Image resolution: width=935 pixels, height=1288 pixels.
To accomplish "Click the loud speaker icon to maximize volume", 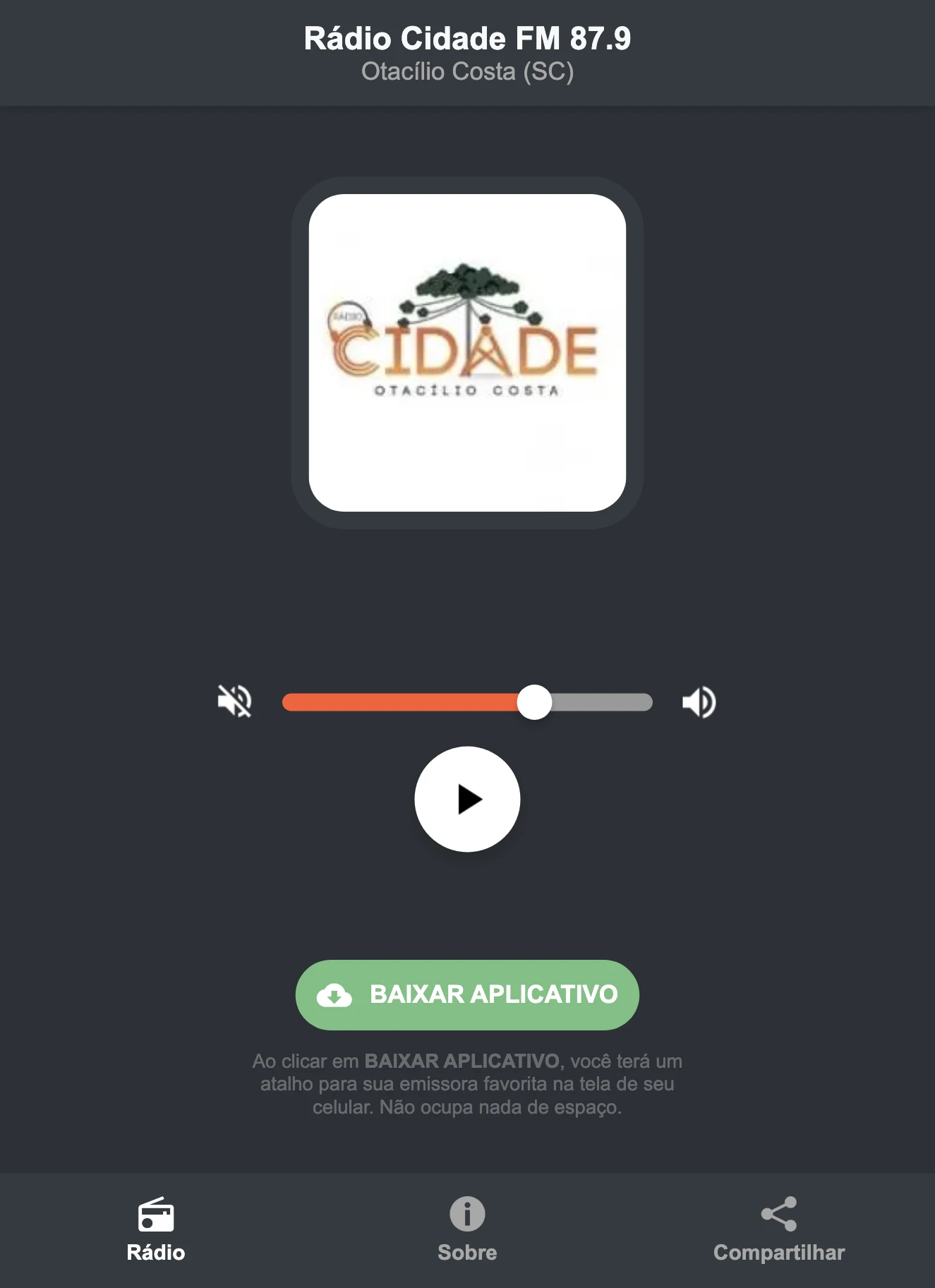I will (699, 701).
